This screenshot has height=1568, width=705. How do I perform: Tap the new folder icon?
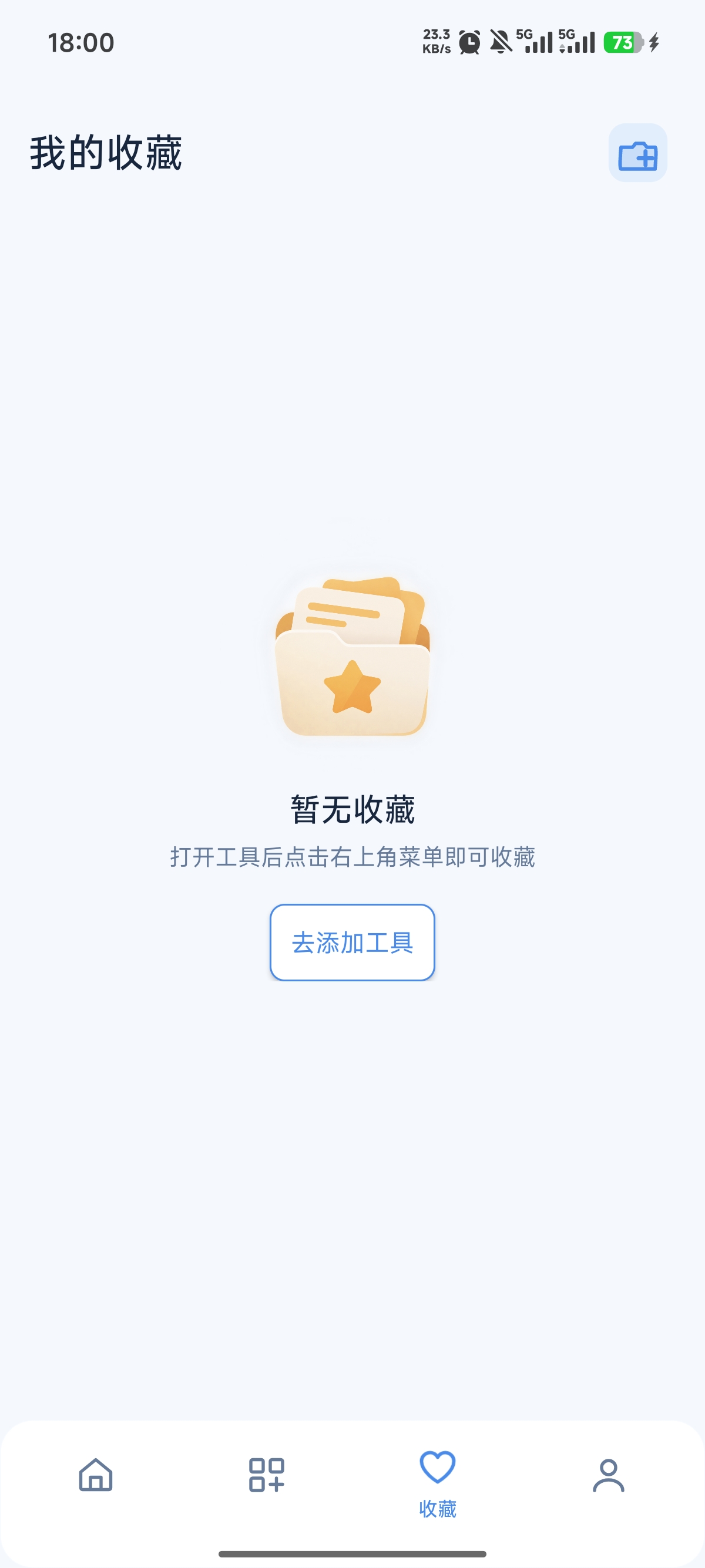pyautogui.click(x=637, y=153)
